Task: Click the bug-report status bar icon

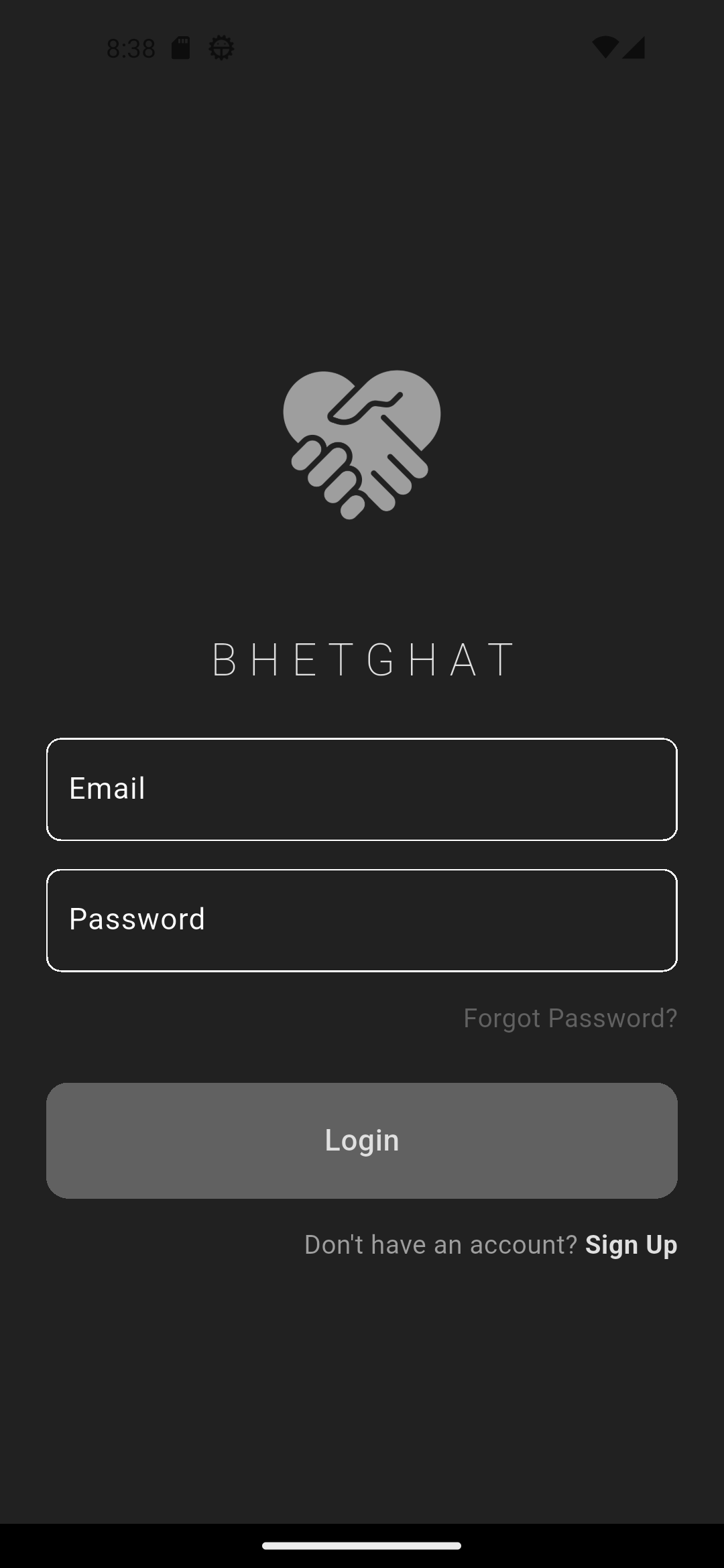Action: [x=221, y=47]
